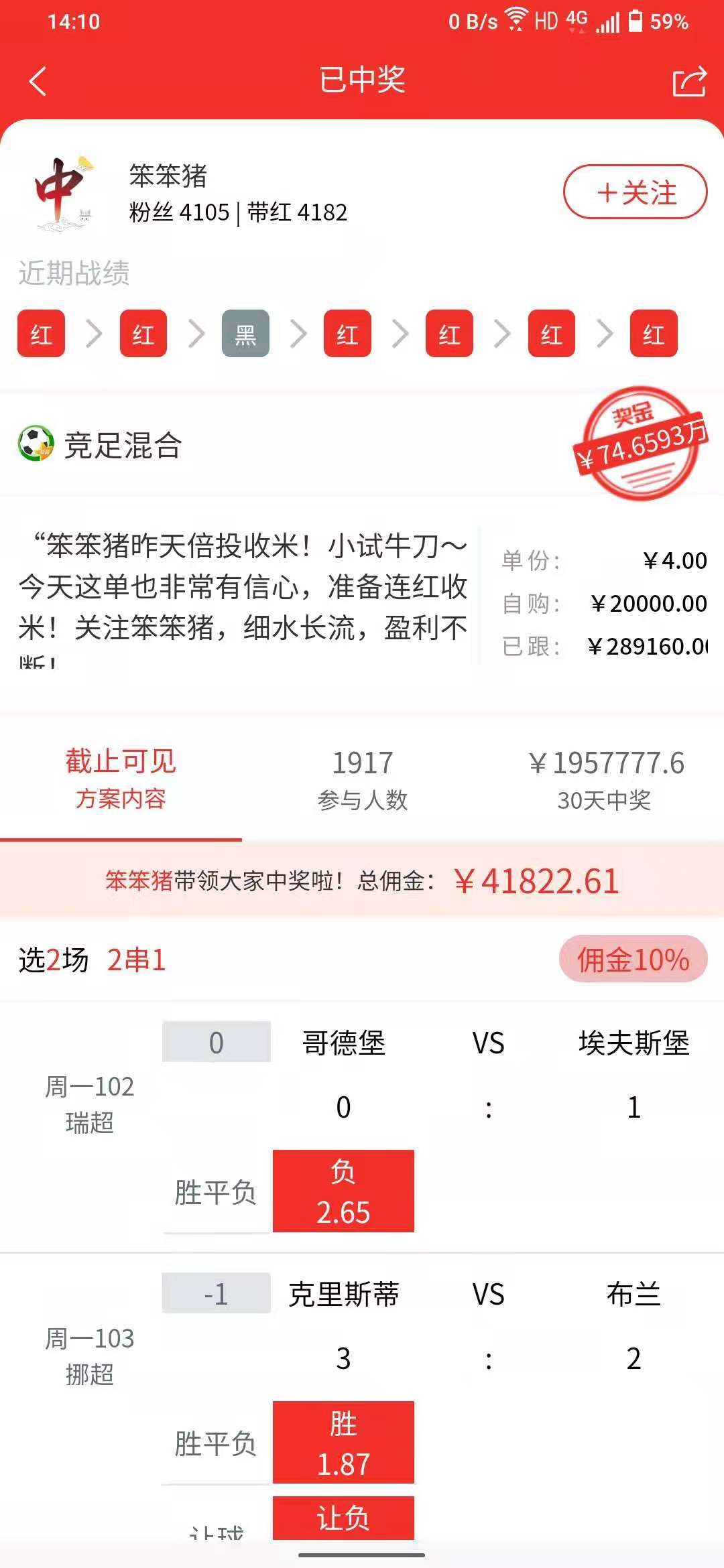Go back using the top-left arrow
This screenshot has height=1568, width=724.
coord(38,82)
